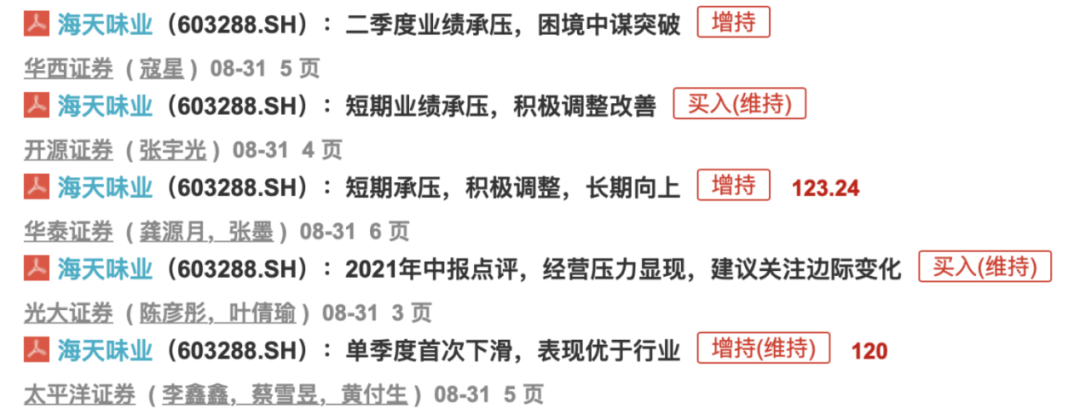Tap PDF icon of 华西证券 report

(x=37, y=23)
